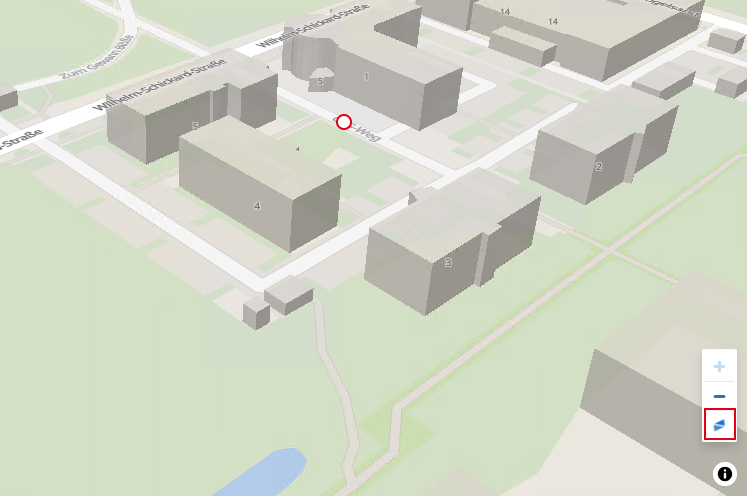This screenshot has height=496, width=747.
Task: Zoom in on the map
Action: tap(719, 366)
